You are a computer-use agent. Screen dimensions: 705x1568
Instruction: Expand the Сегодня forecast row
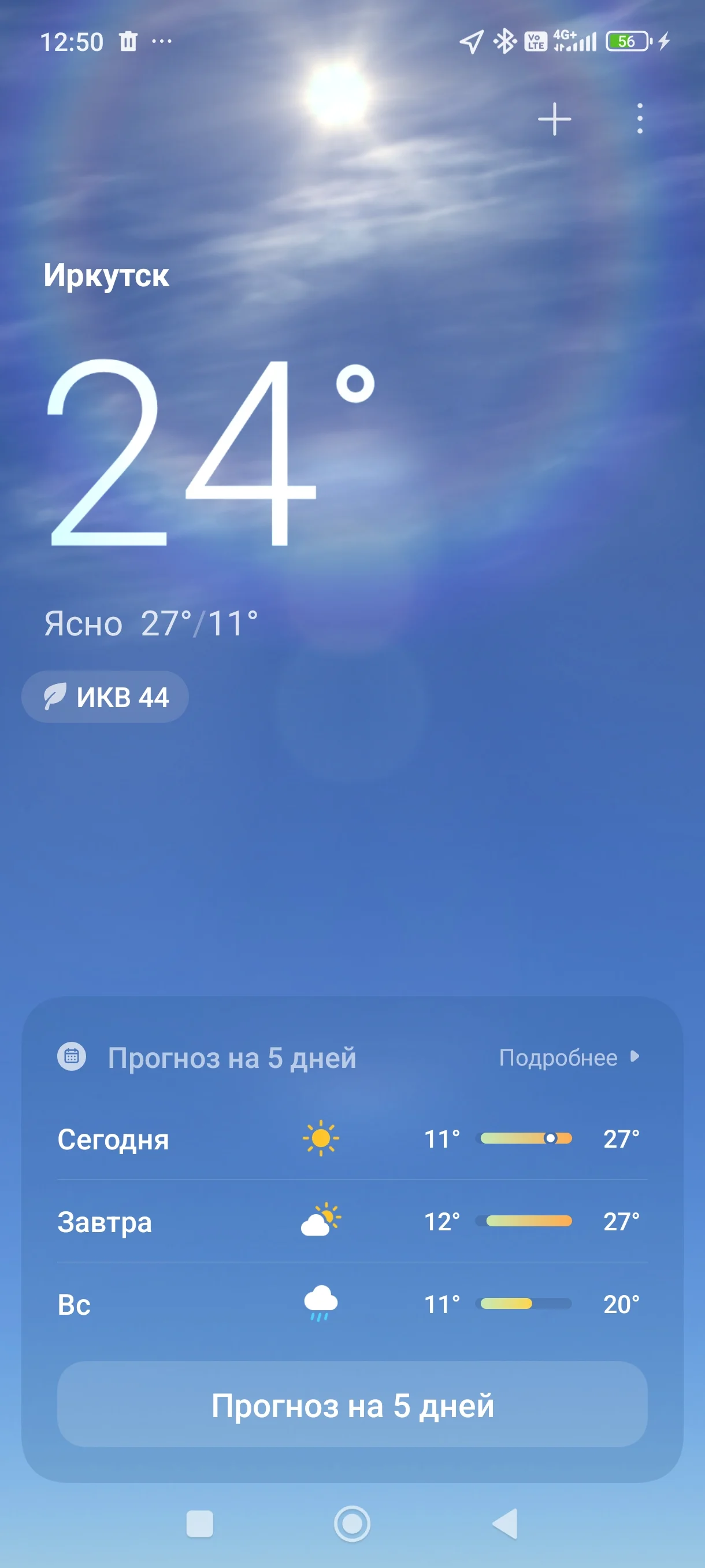tap(113, 1138)
